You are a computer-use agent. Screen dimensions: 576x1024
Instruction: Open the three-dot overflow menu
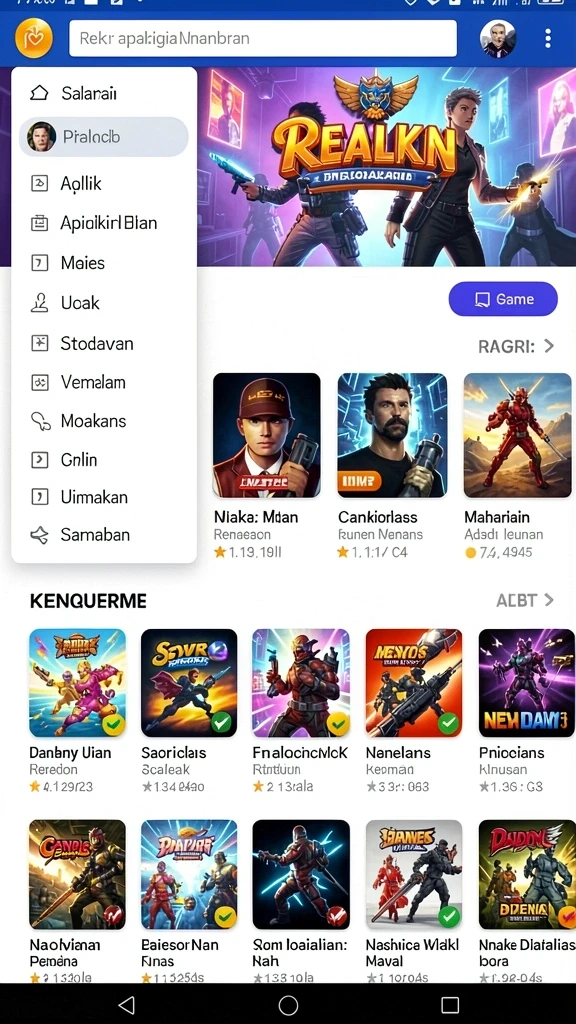point(547,38)
